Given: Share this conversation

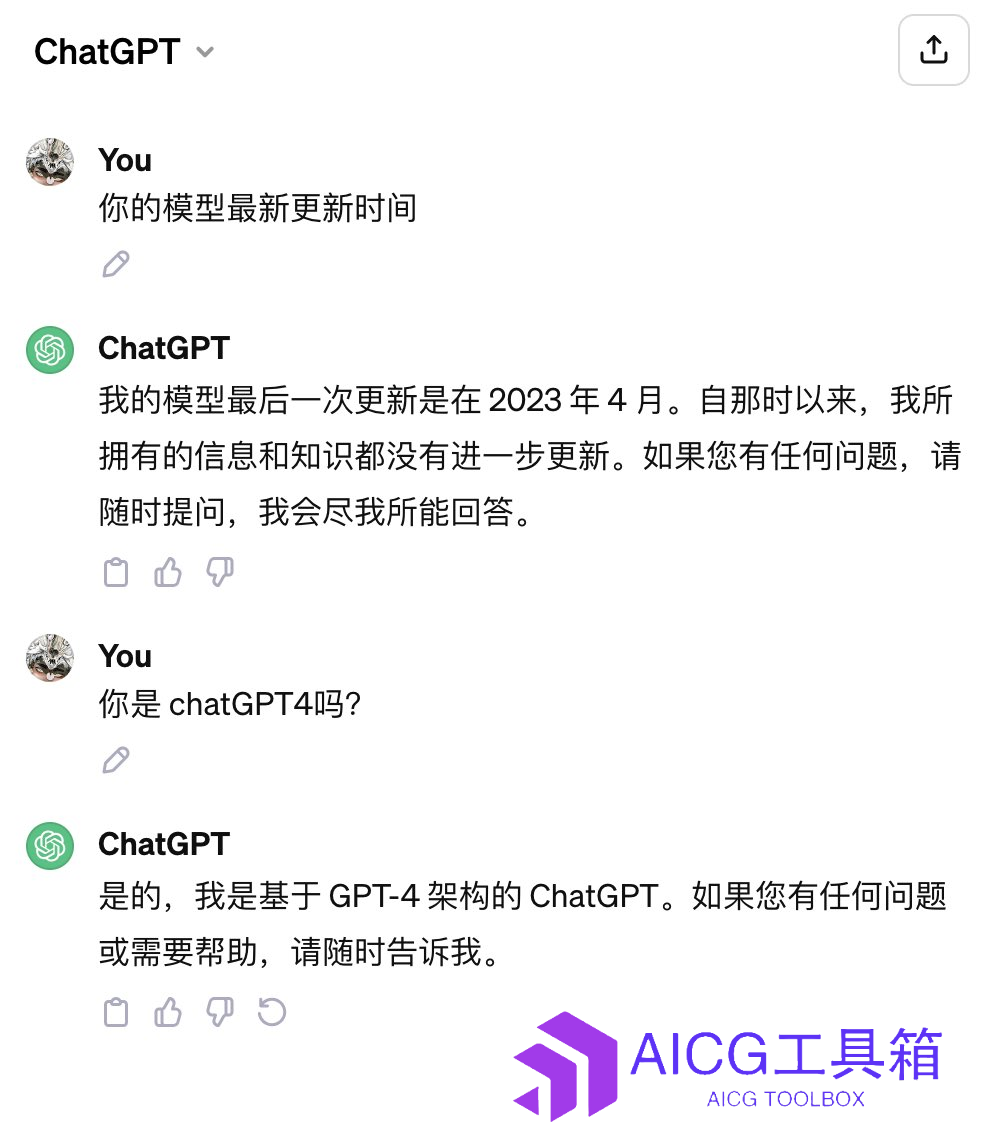Looking at the screenshot, I should click(933, 50).
